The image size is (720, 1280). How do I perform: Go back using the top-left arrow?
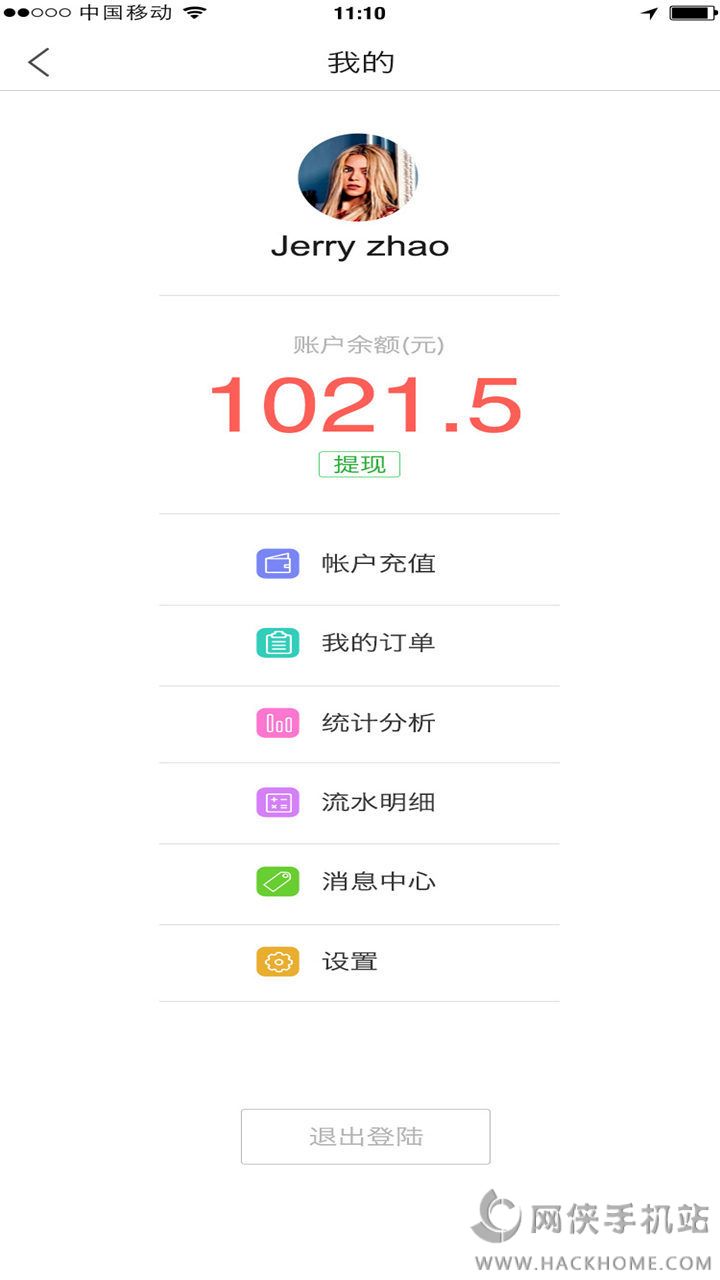(x=39, y=62)
